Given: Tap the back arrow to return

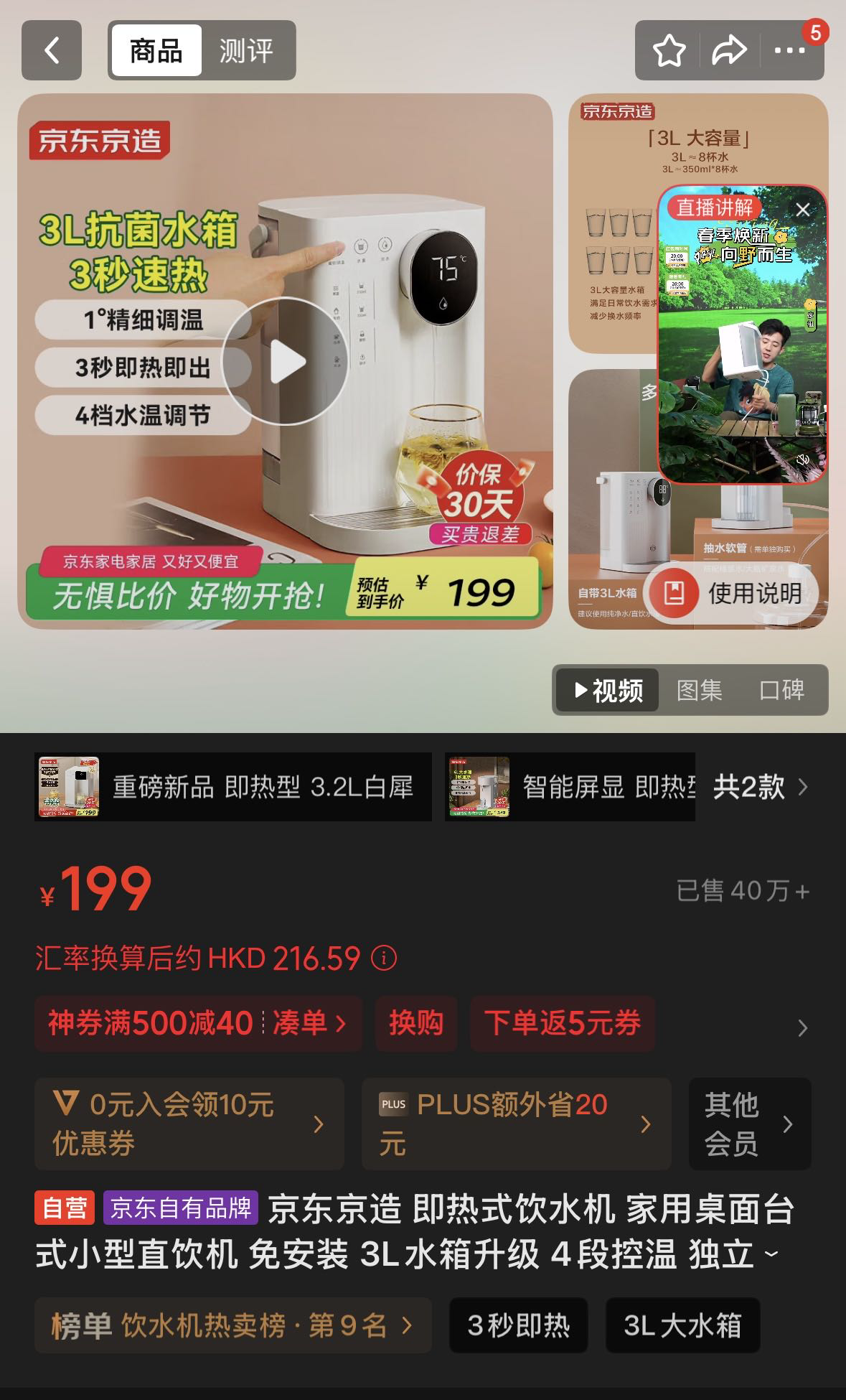Looking at the screenshot, I should tap(50, 51).
